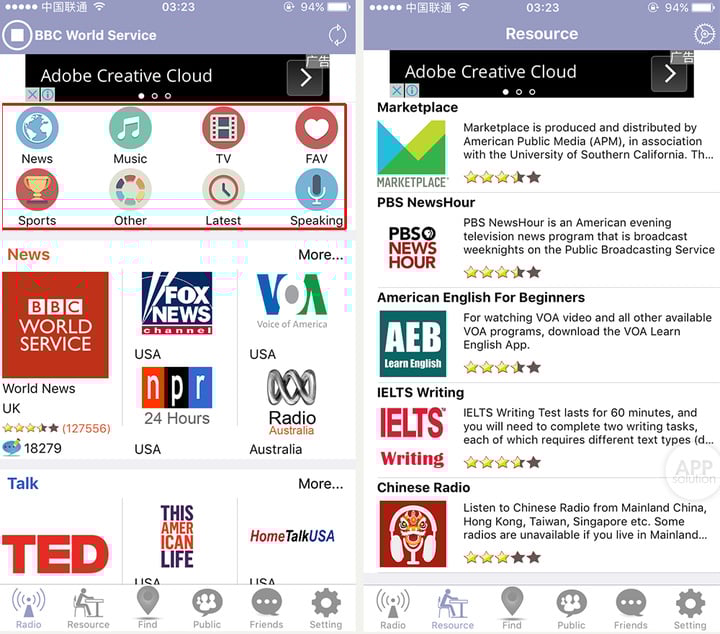Play the Fox News Channel station
This screenshot has width=720, height=634.
pyautogui.click(x=176, y=305)
